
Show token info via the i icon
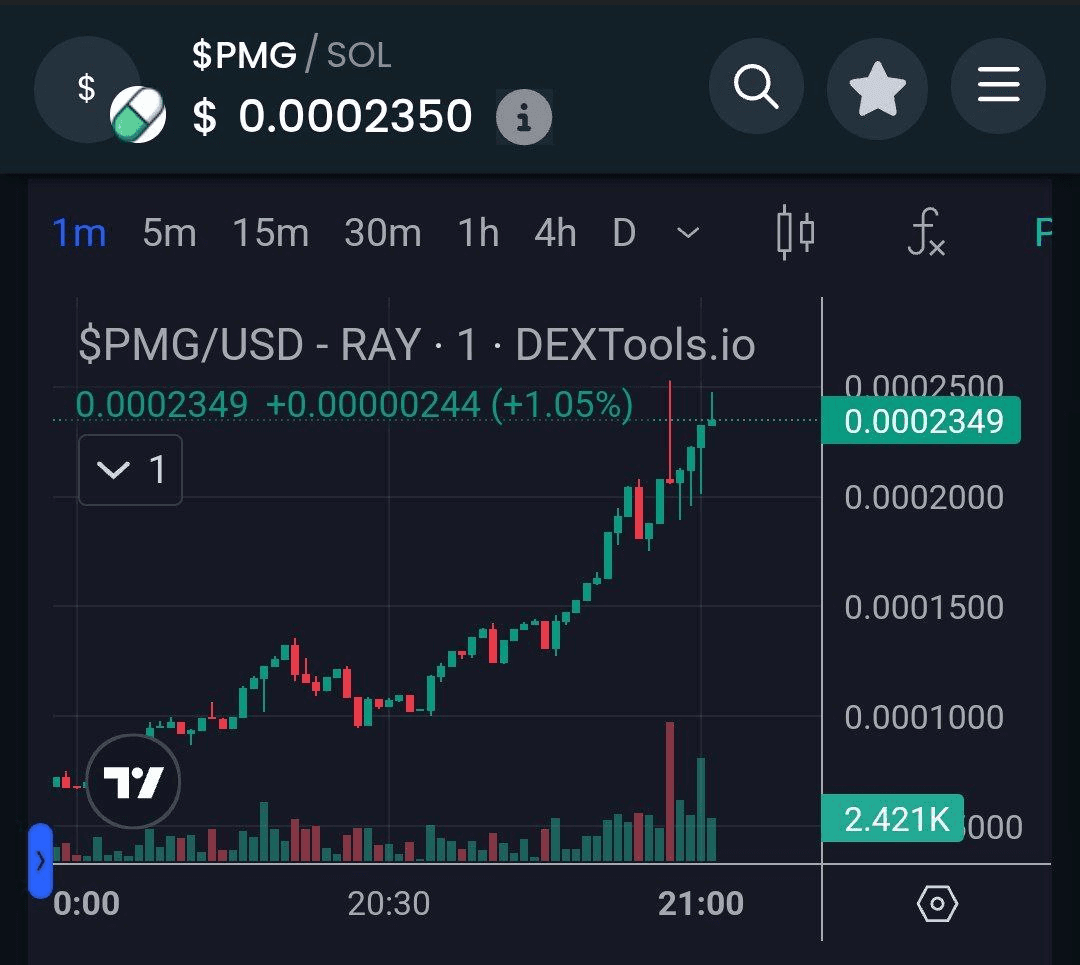tap(524, 118)
